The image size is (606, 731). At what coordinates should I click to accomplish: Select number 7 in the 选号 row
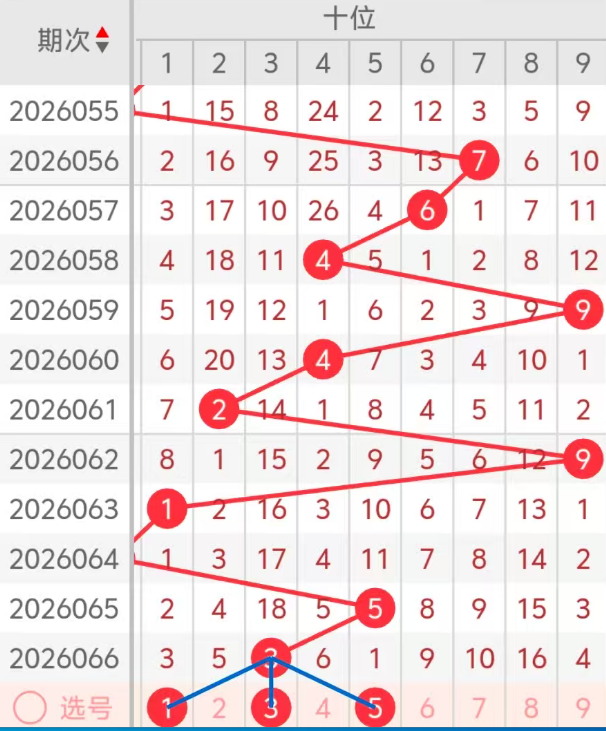click(x=479, y=708)
